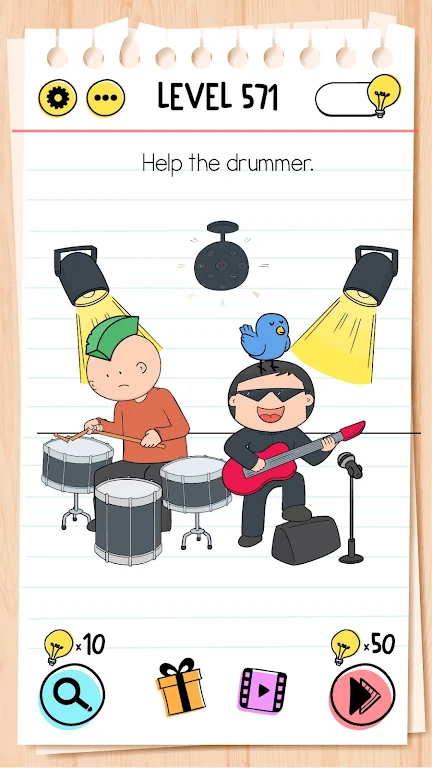Viewport: 432px width, 768px height.
Task: Tap the disco ball
Action: point(222,260)
